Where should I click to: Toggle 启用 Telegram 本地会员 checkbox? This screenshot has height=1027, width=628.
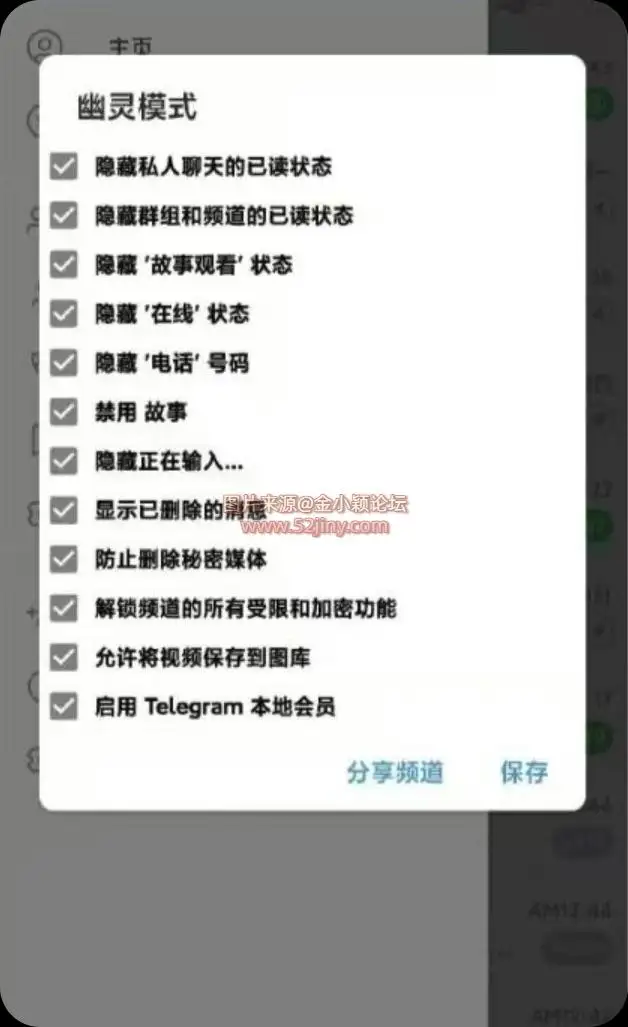[x=64, y=707]
